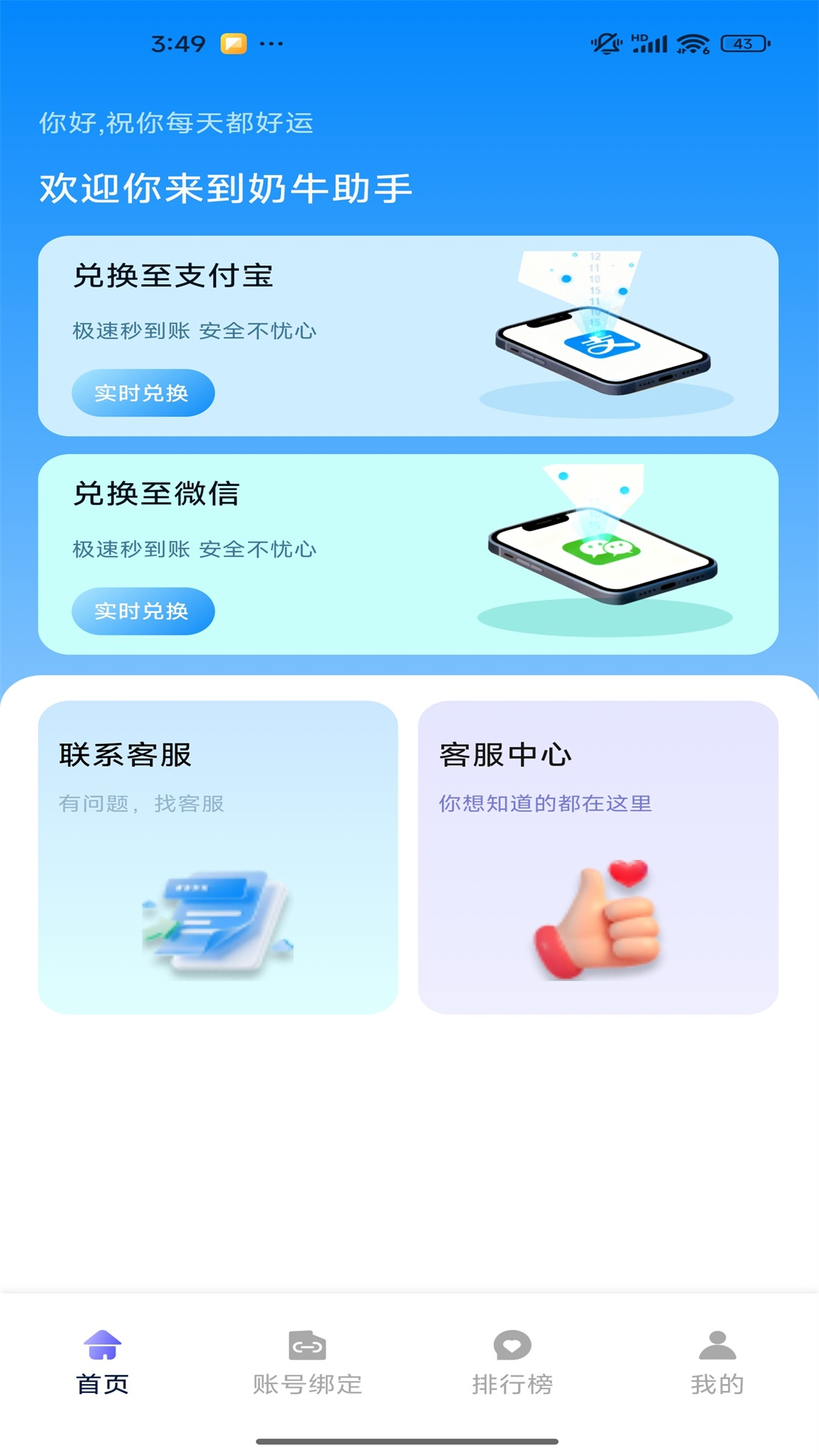This screenshot has height=1456, width=819.
Task: Tap the ellipsis next to the clock
Action: click(271, 44)
